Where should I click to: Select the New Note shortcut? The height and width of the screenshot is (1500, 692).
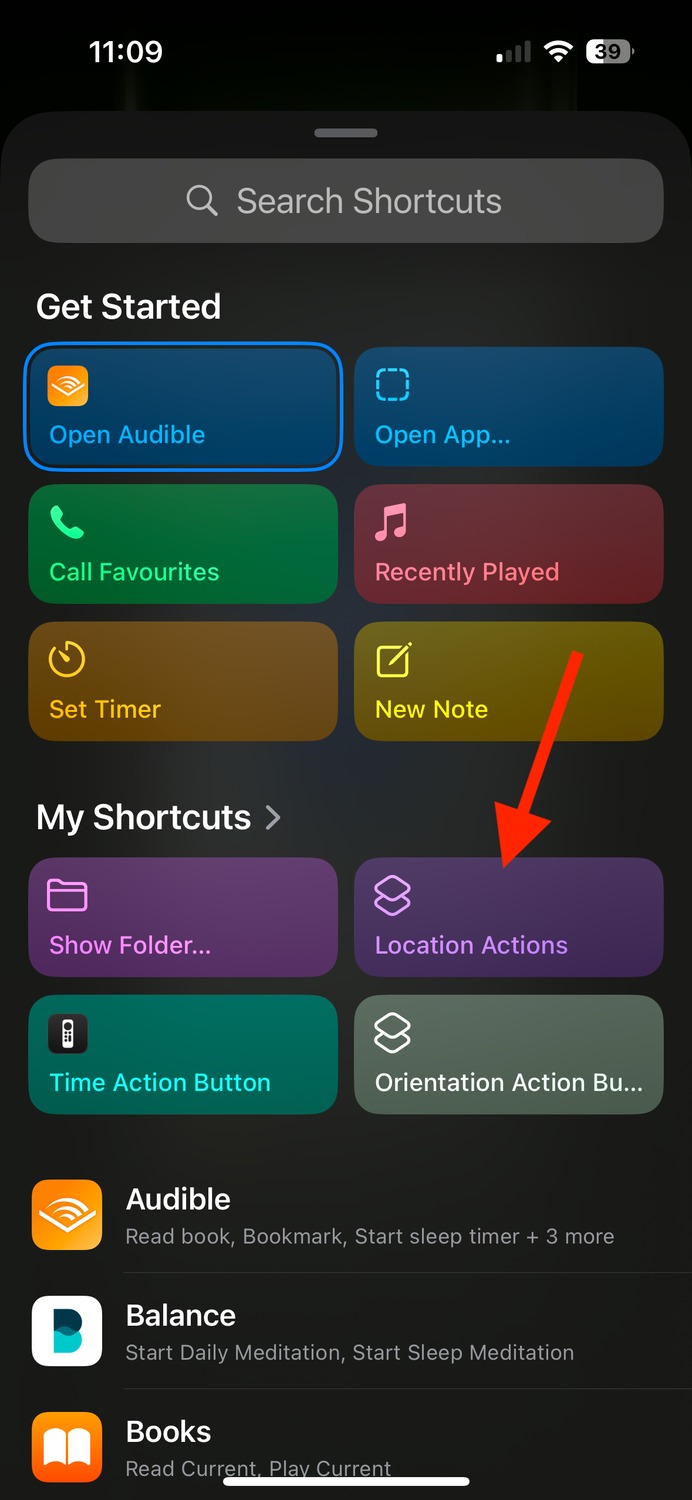pyautogui.click(x=509, y=681)
